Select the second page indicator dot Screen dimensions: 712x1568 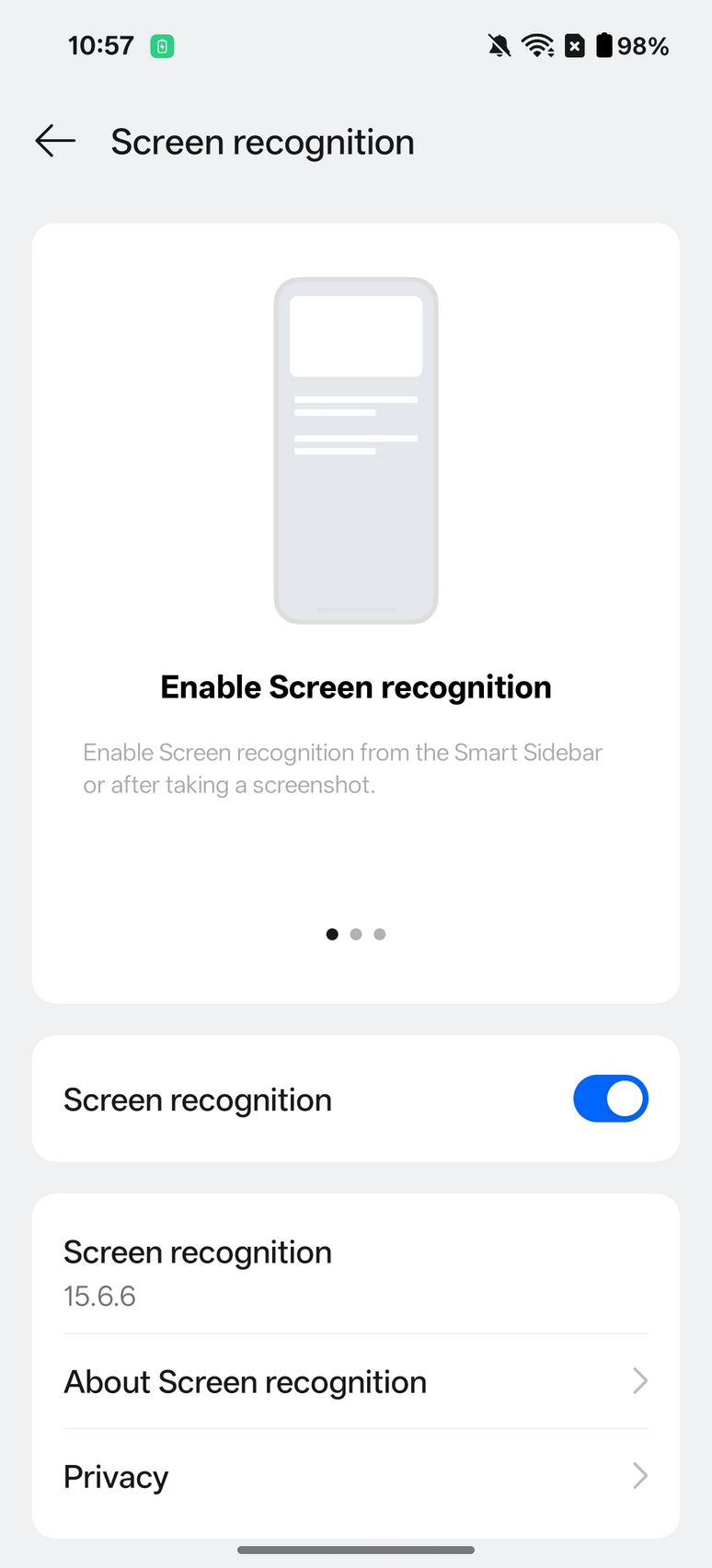pos(356,934)
